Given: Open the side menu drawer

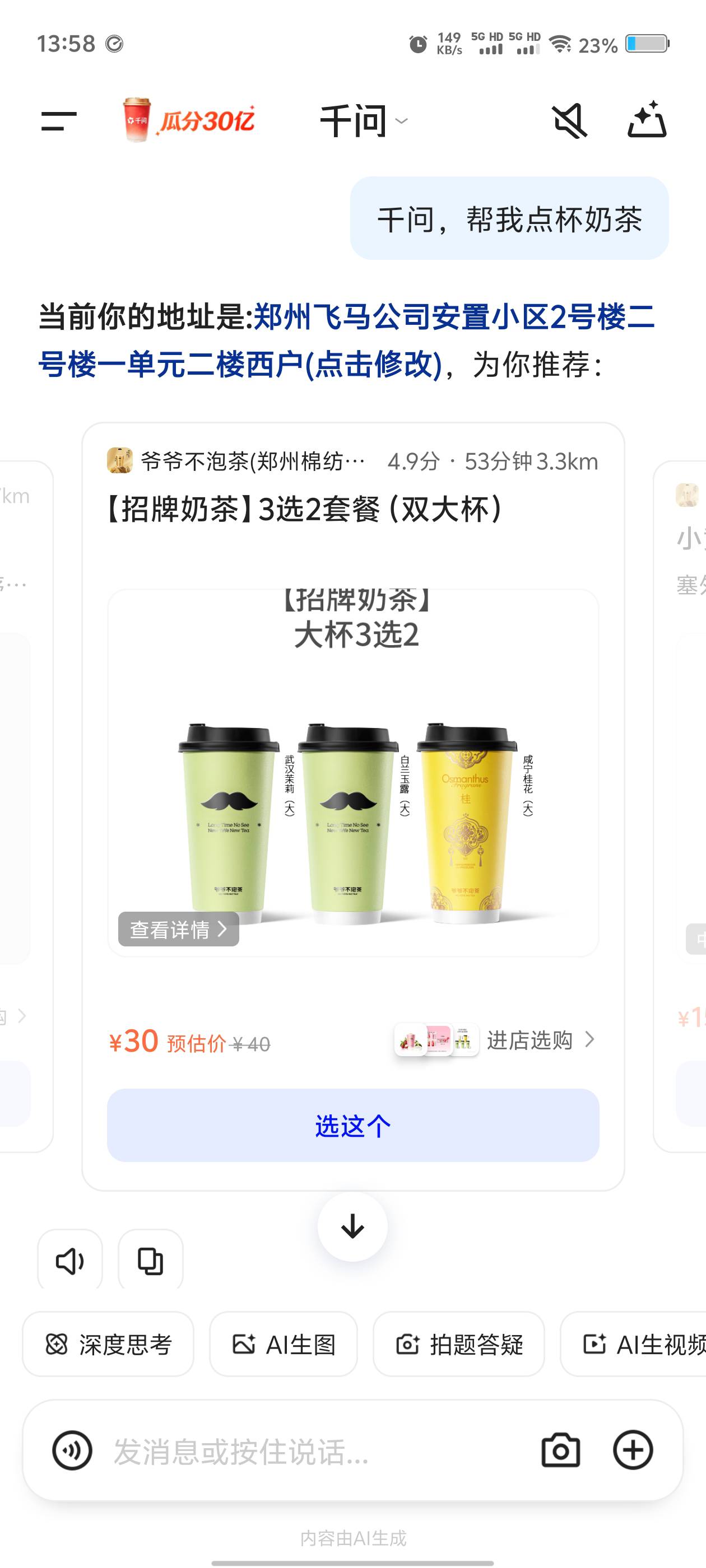Looking at the screenshot, I should (x=59, y=121).
